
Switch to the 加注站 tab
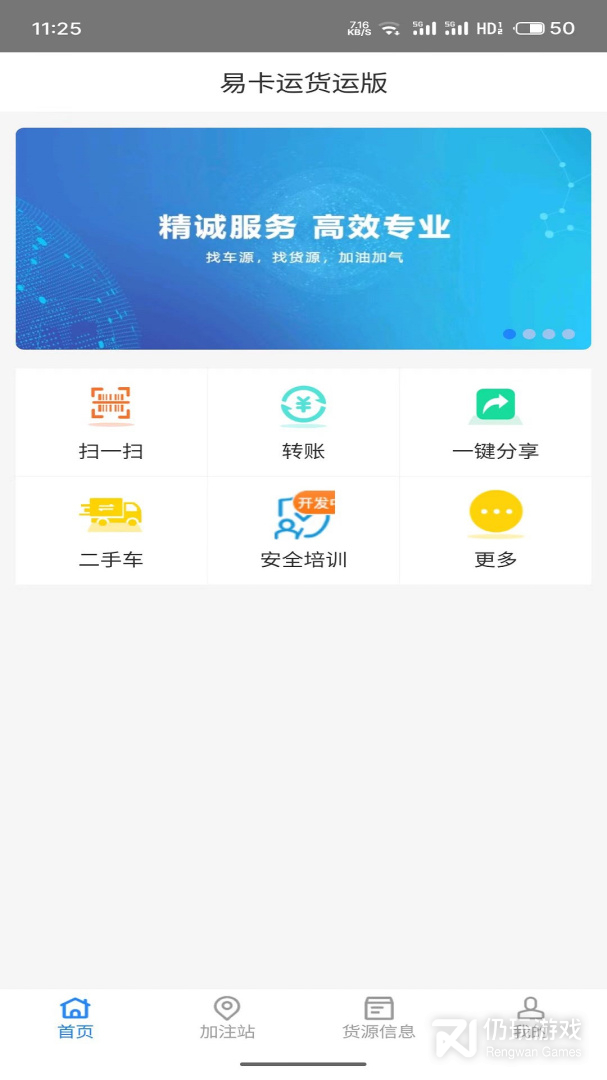coord(227,1018)
